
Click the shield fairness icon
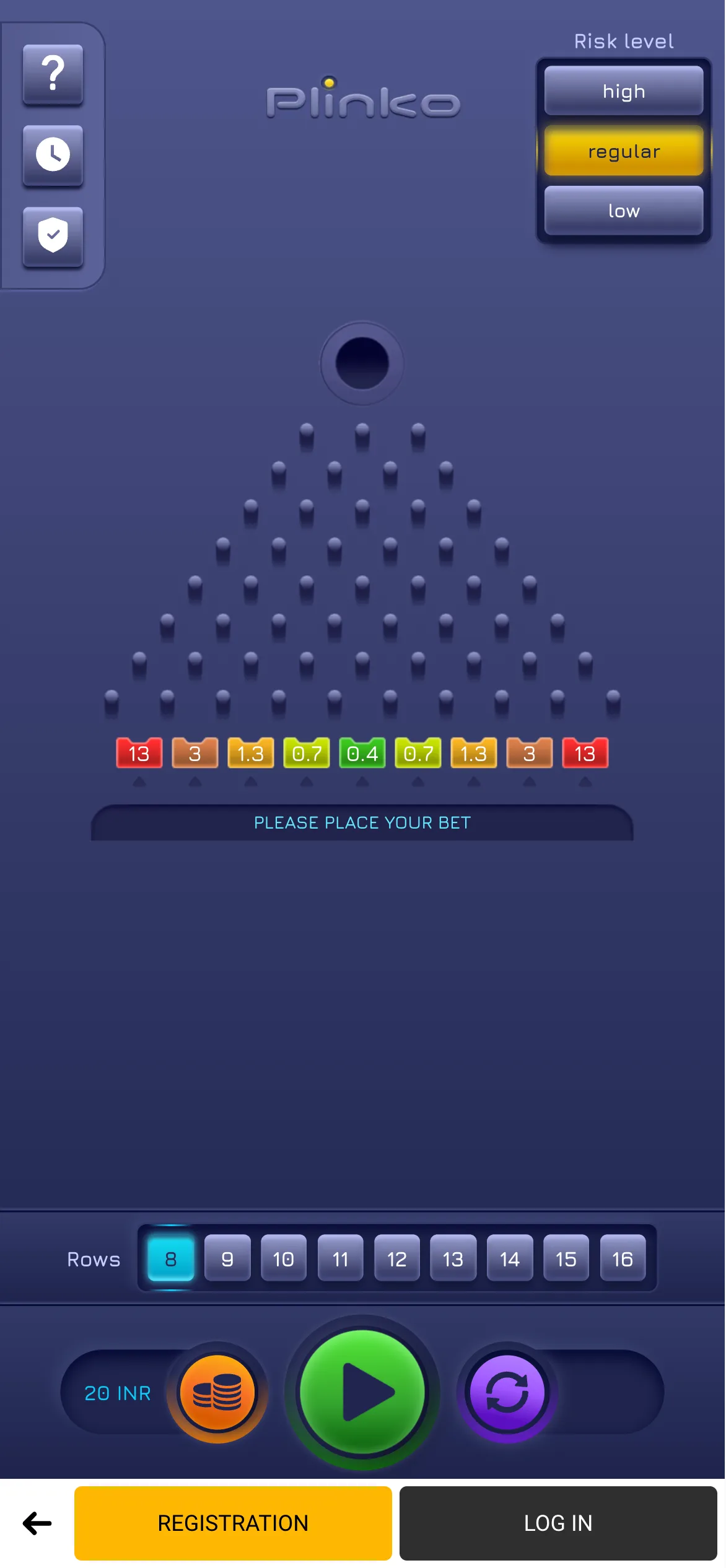(53, 234)
